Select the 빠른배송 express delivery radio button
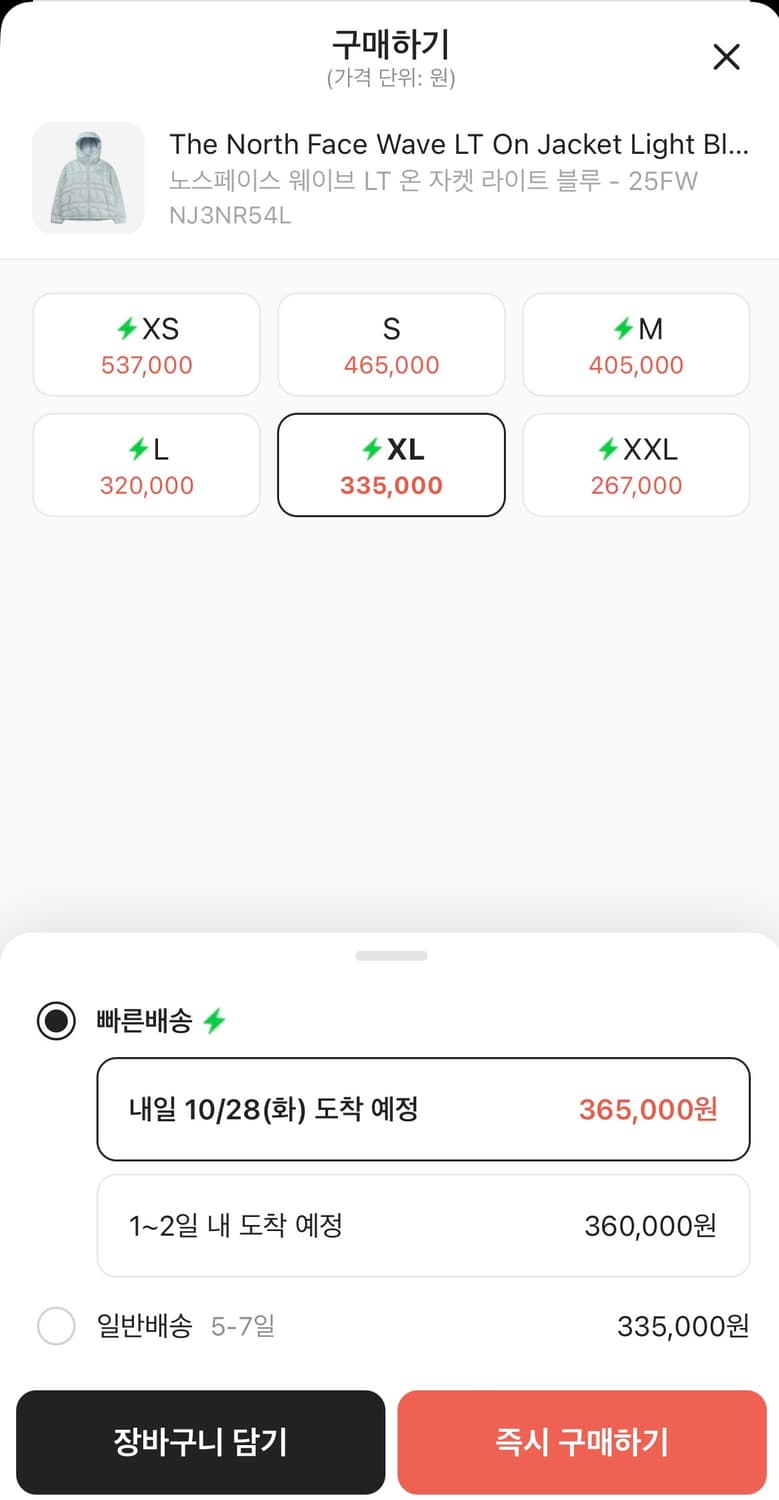This screenshot has width=779, height=1500. tap(56, 1022)
